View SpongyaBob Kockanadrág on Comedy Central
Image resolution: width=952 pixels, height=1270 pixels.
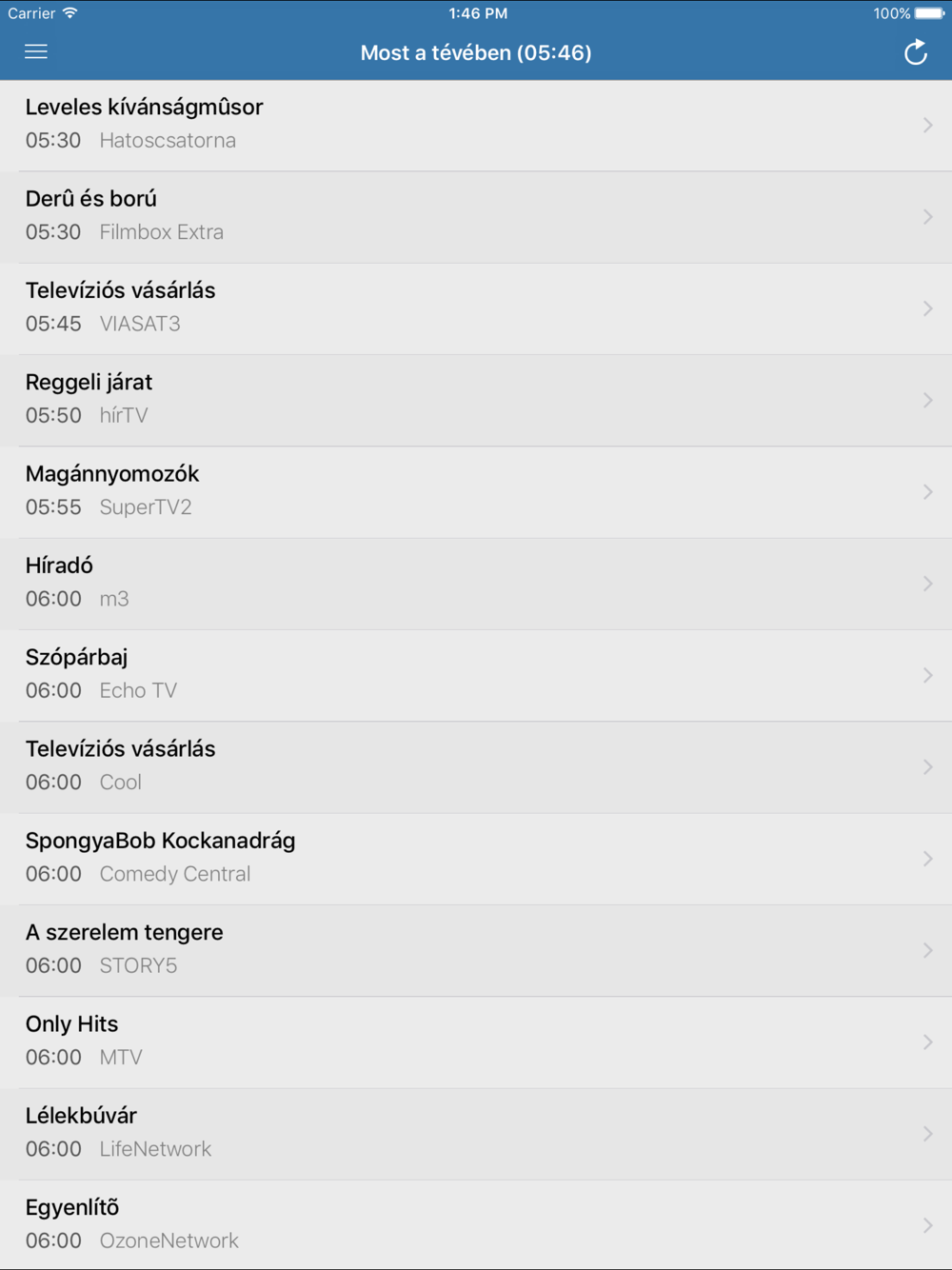(x=476, y=859)
